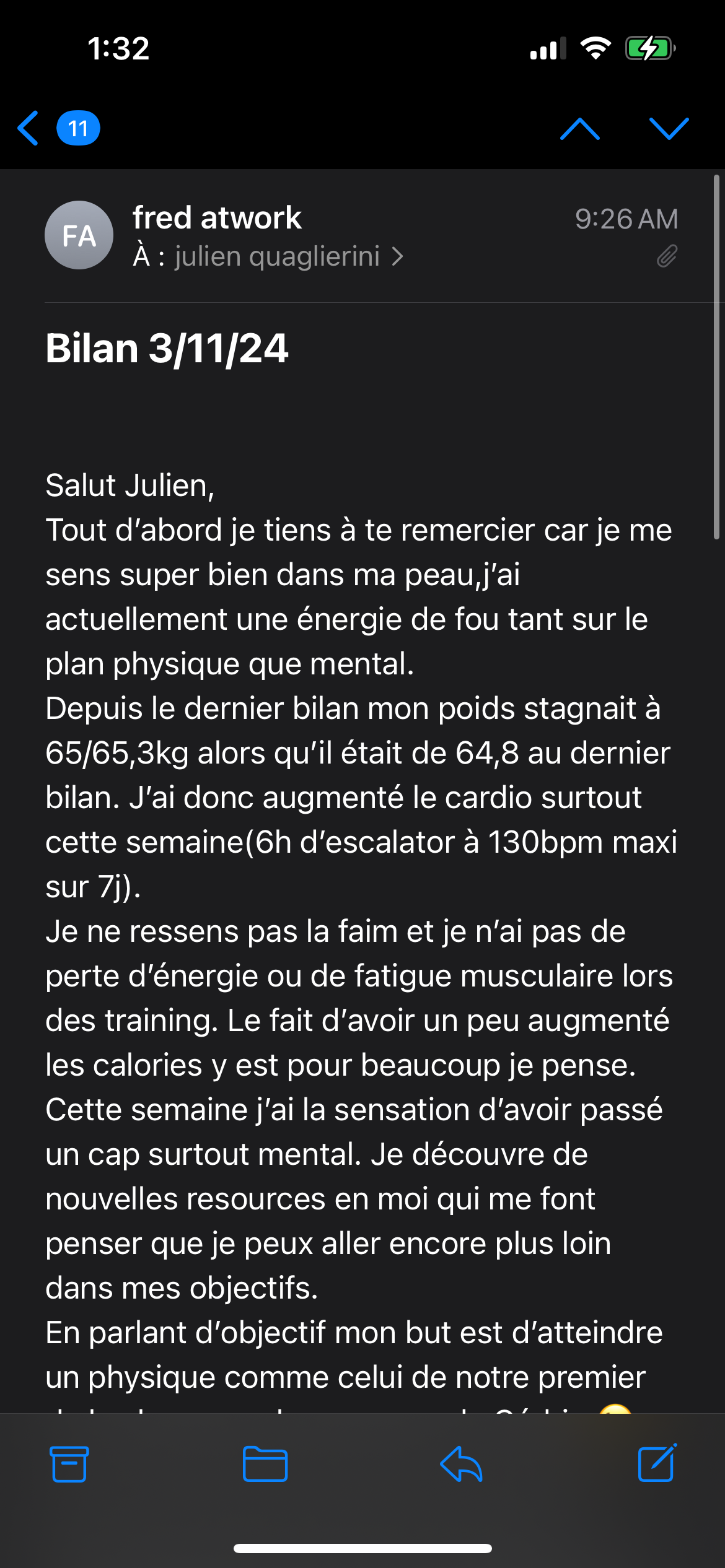Archive this Bilan 3/11/24 email
Image resolution: width=725 pixels, height=1568 pixels.
(x=69, y=1464)
